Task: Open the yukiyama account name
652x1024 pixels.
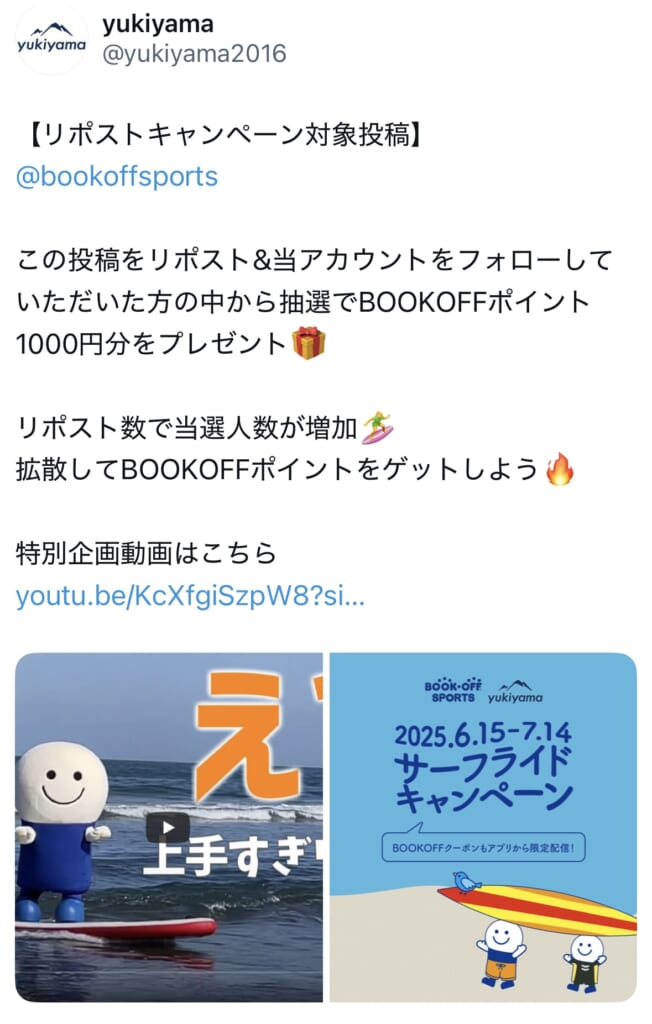Action: 157,23
